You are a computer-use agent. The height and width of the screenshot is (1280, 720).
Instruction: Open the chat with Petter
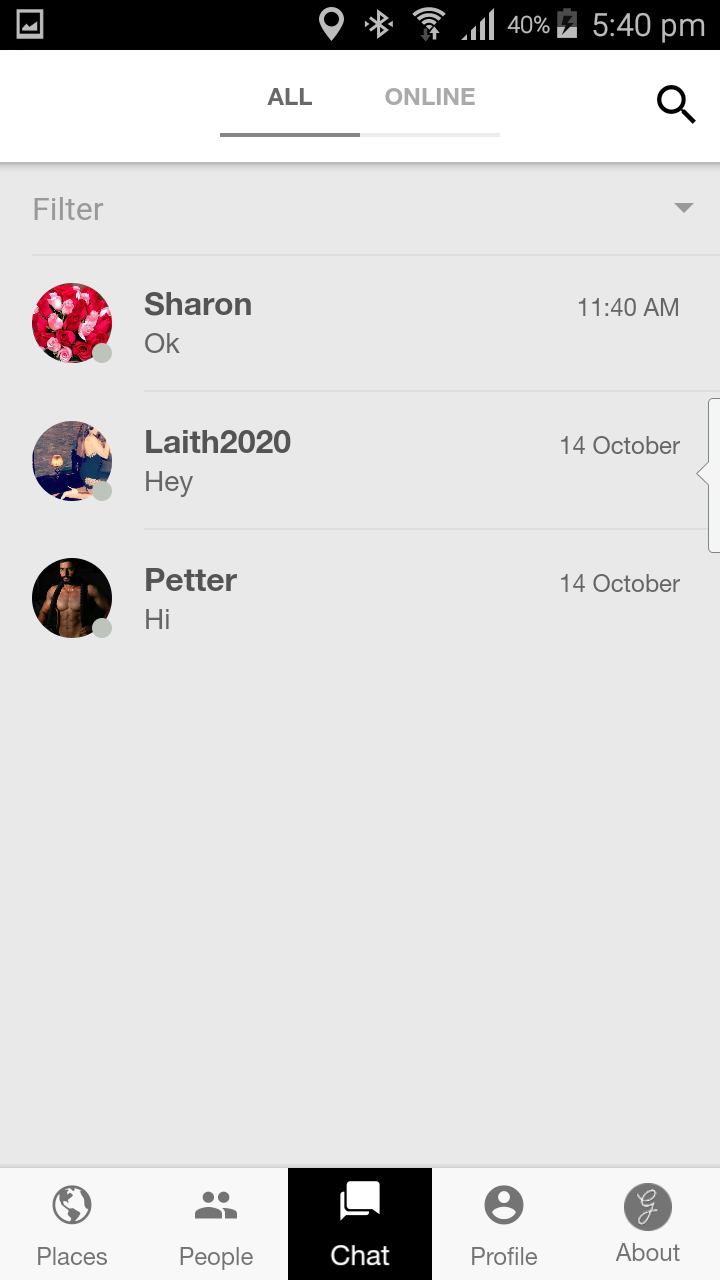[360, 598]
